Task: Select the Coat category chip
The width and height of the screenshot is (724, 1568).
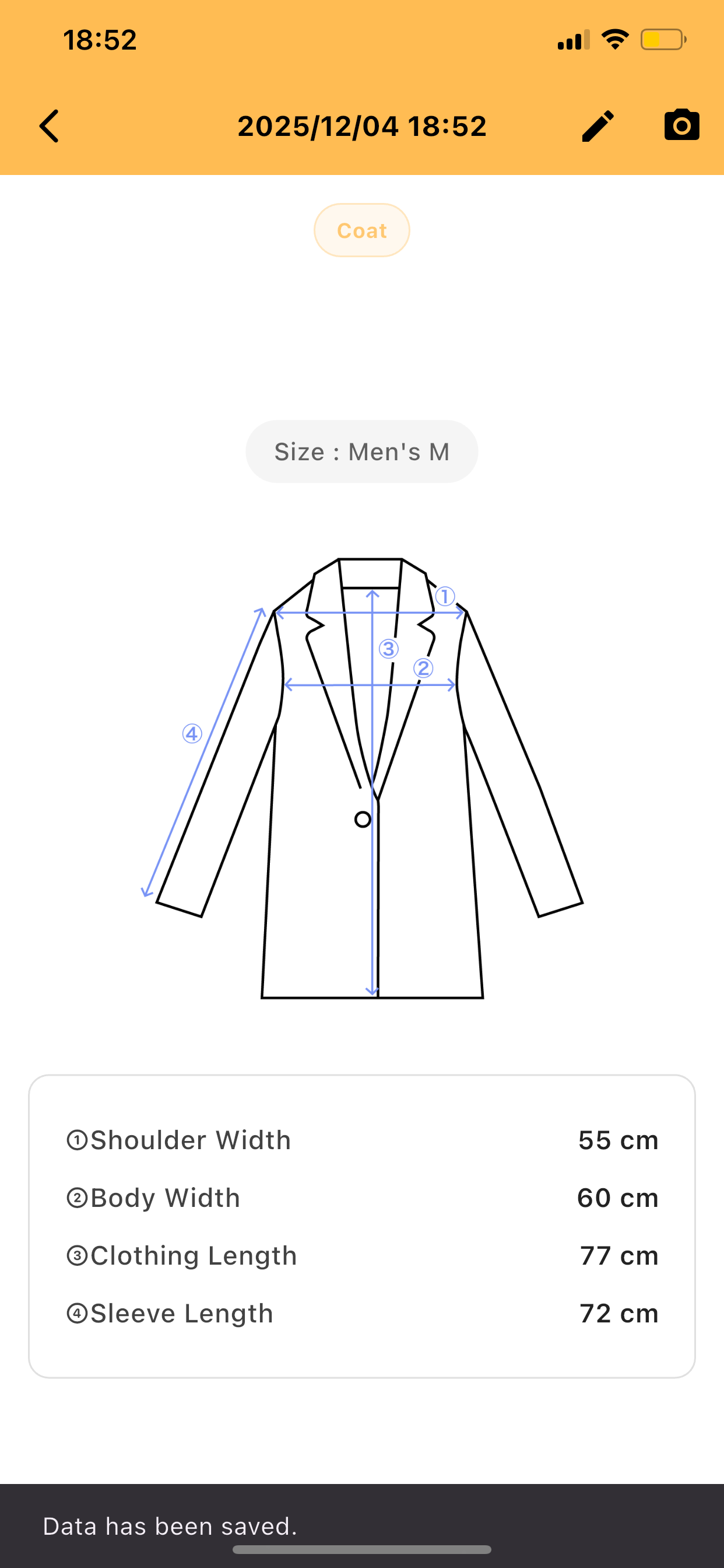Action: pos(361,230)
